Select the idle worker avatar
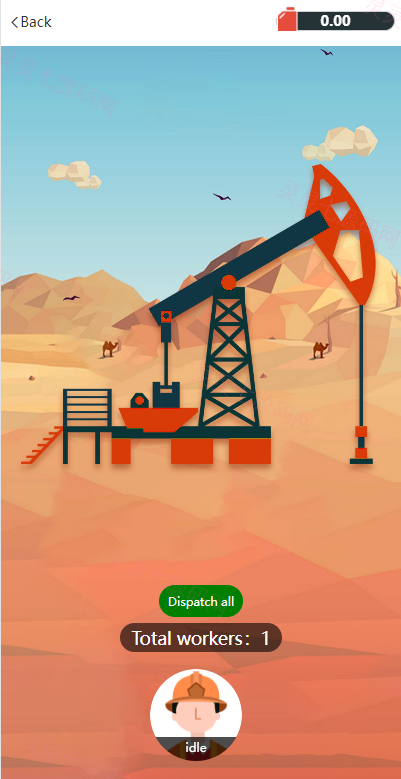This screenshot has height=779, width=401. tap(196, 714)
